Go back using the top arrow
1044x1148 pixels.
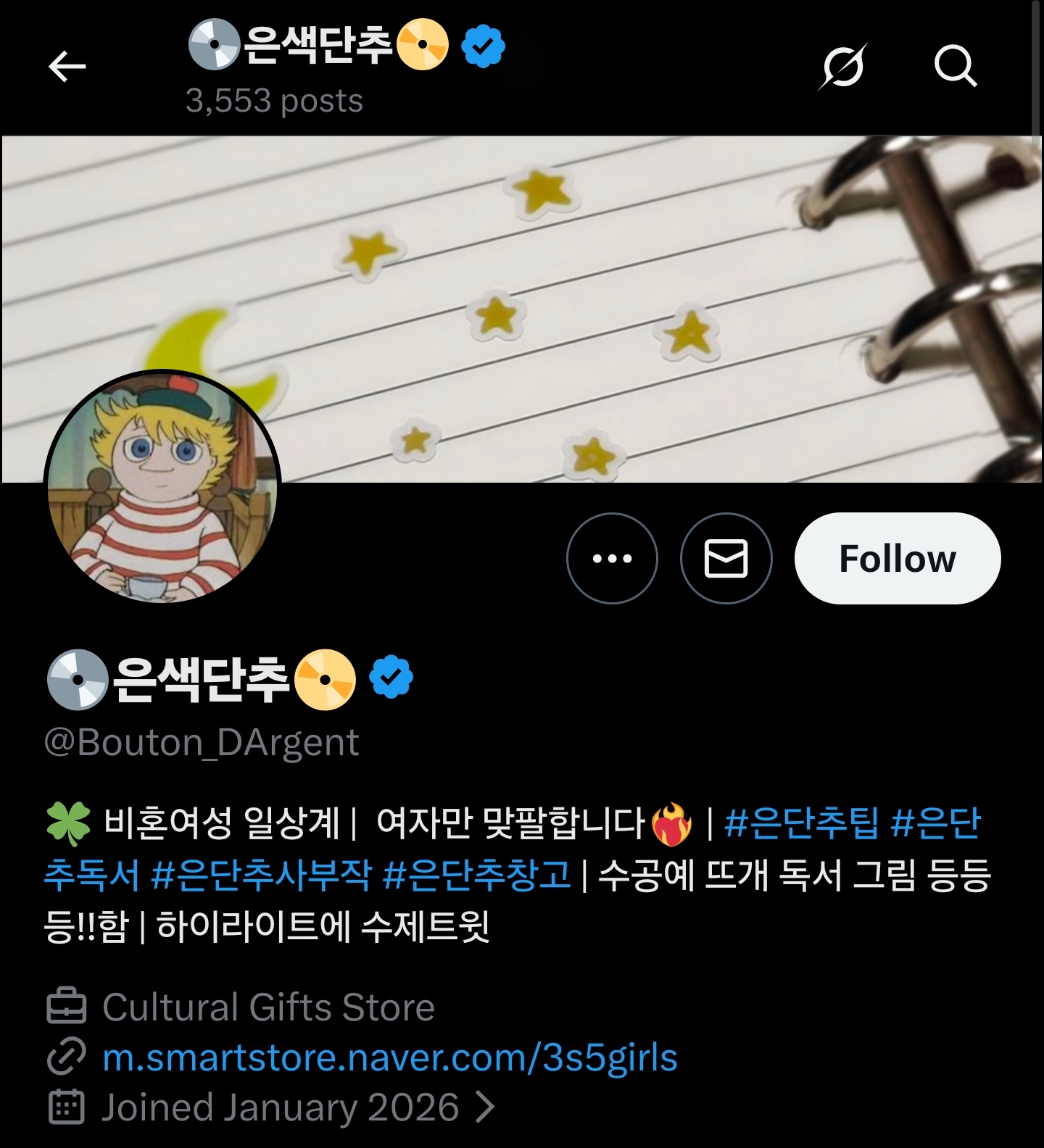[67, 67]
